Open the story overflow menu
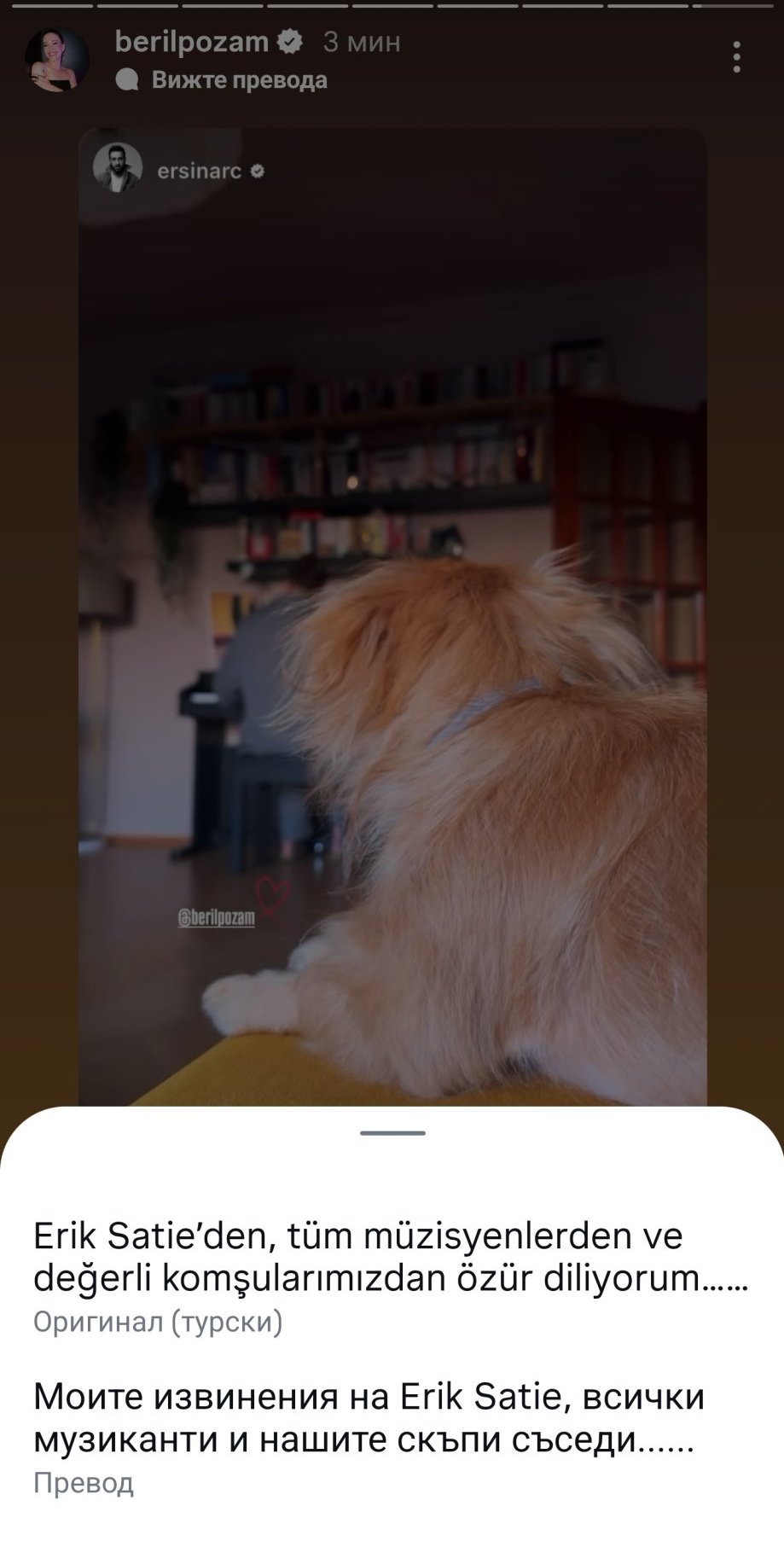The width and height of the screenshot is (784, 1541). coord(736,57)
